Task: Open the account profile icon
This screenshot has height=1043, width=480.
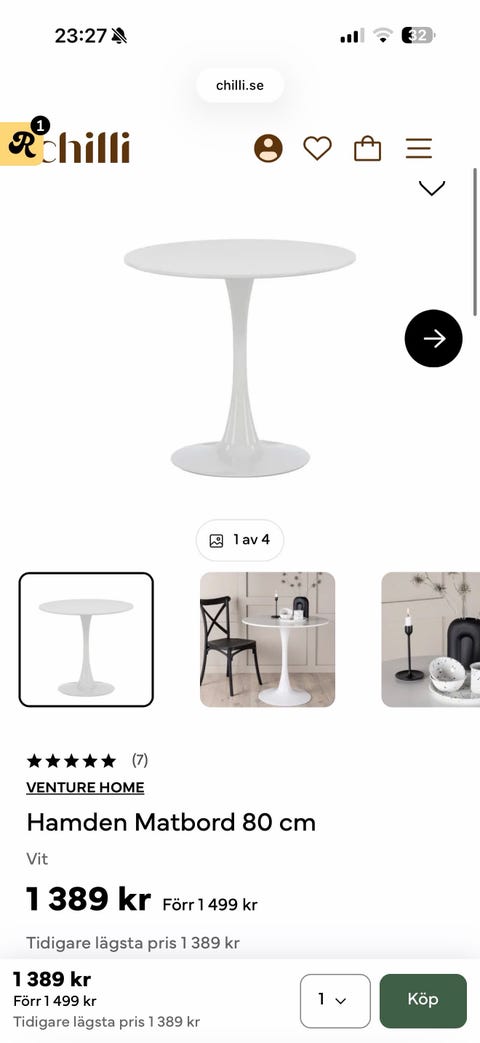Action: click(x=268, y=148)
